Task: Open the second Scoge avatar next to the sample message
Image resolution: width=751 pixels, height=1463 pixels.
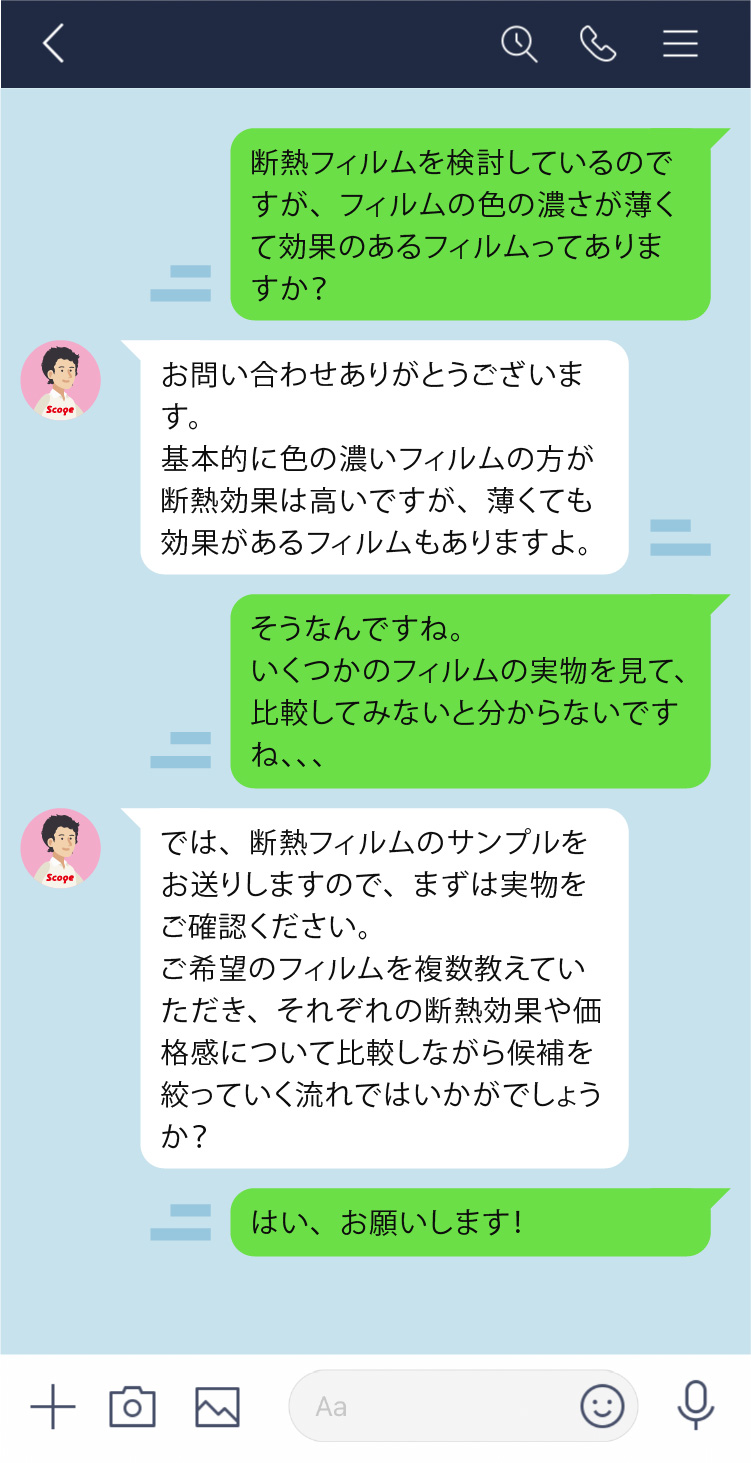Action: pyautogui.click(x=59, y=847)
